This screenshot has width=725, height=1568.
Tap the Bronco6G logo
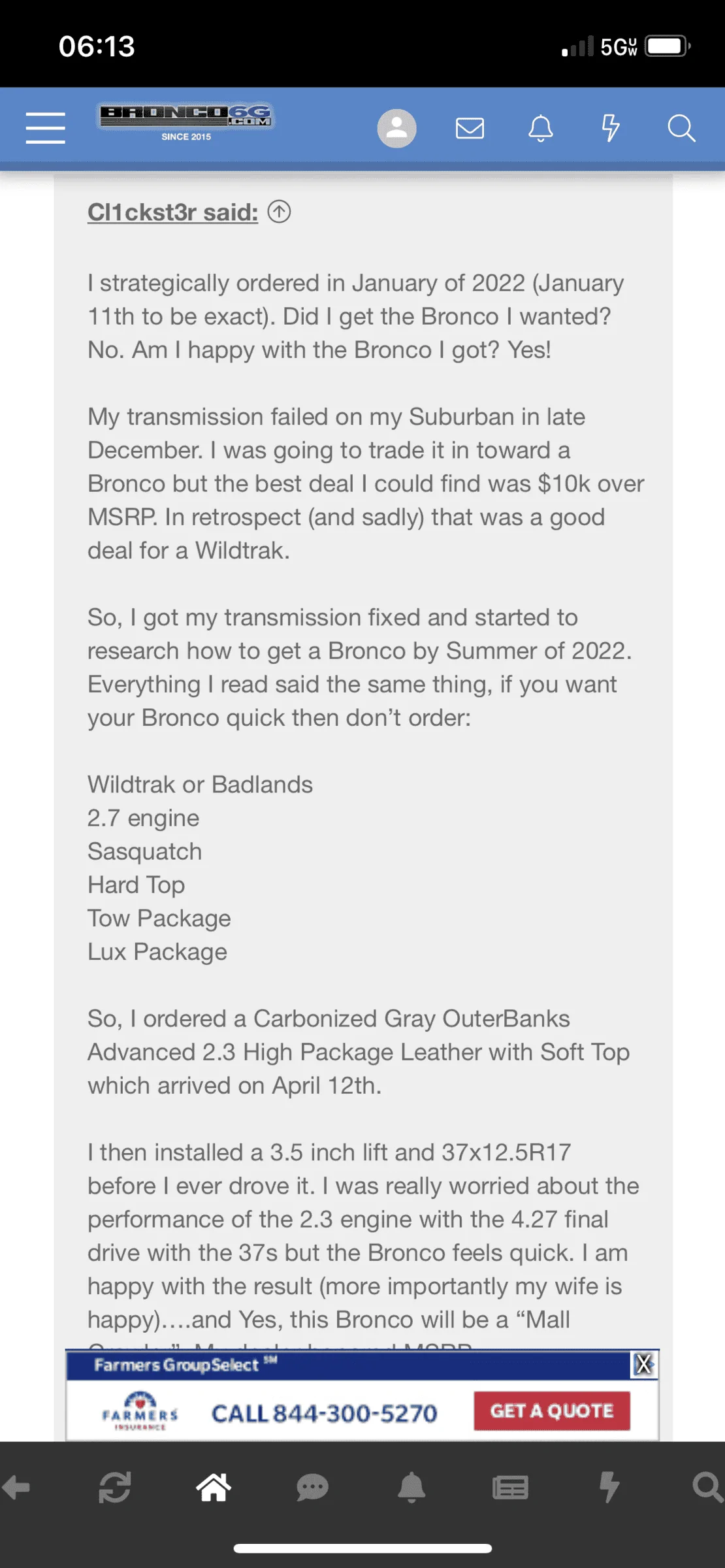pyautogui.click(x=186, y=122)
